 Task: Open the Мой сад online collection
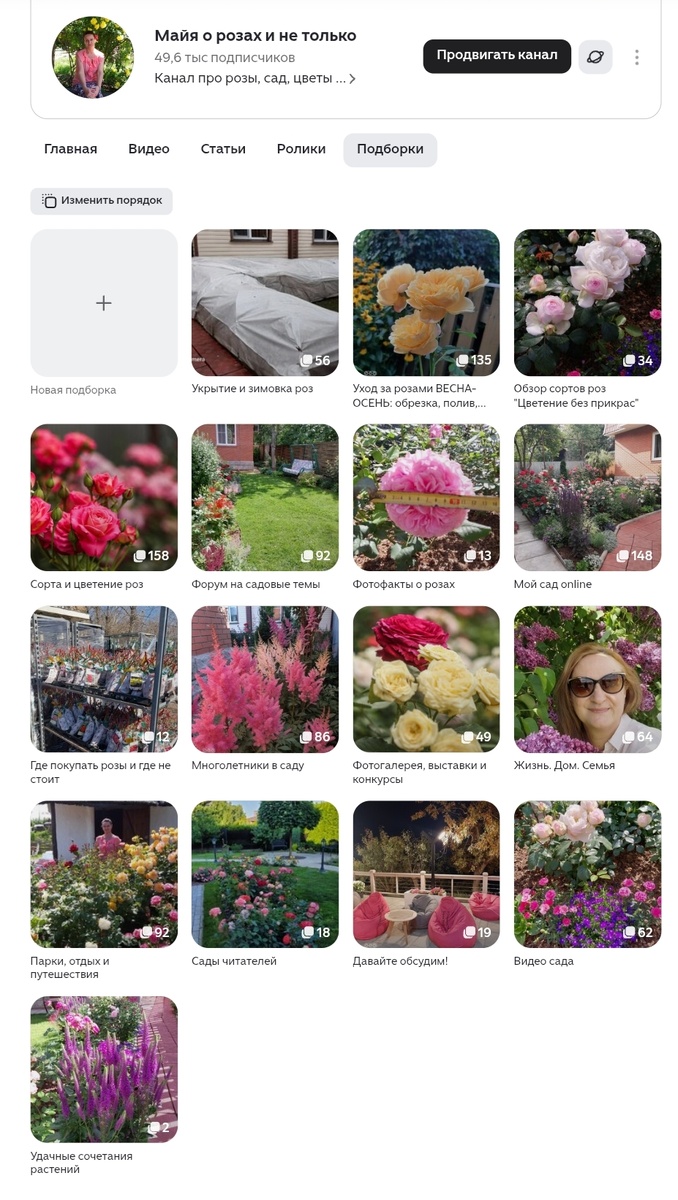point(587,497)
